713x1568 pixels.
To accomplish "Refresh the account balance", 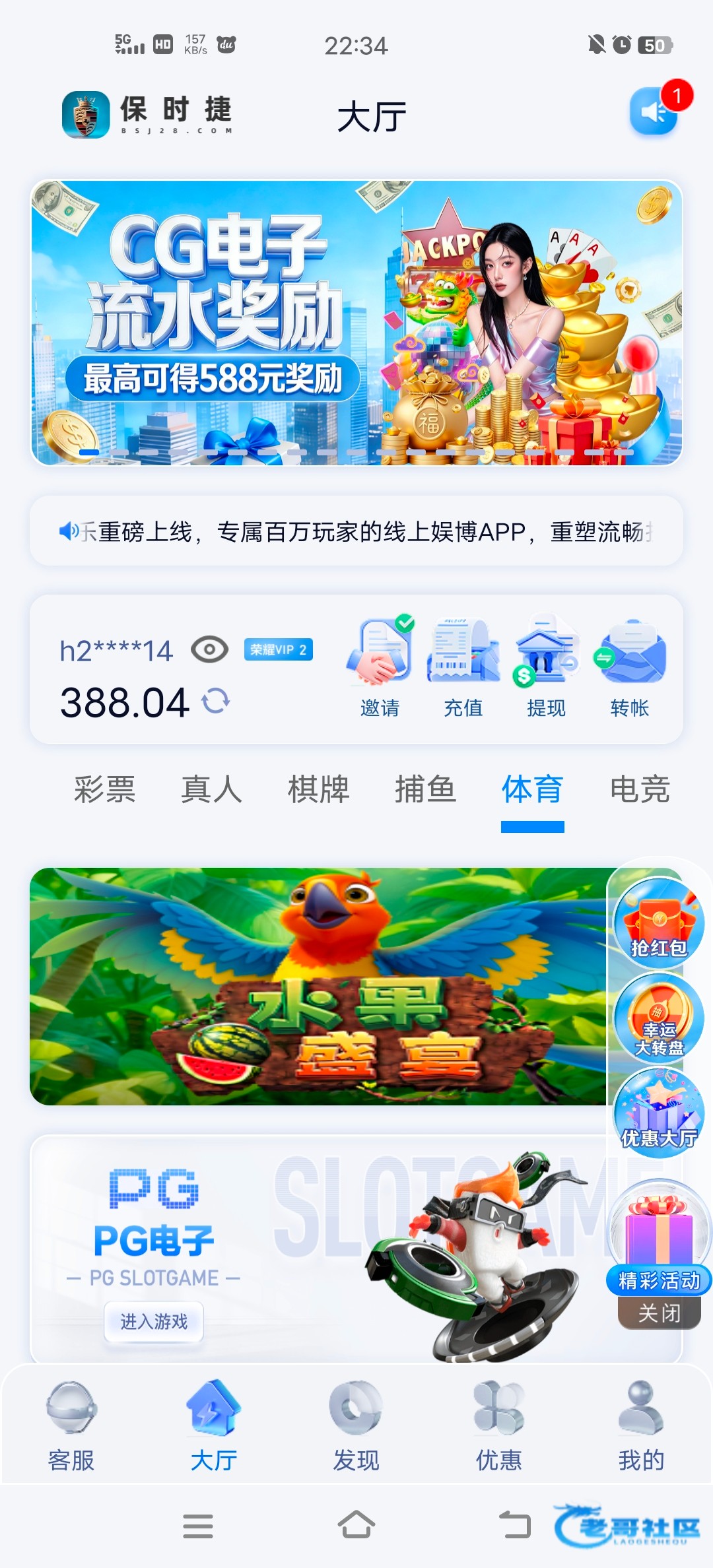I will pyautogui.click(x=216, y=701).
